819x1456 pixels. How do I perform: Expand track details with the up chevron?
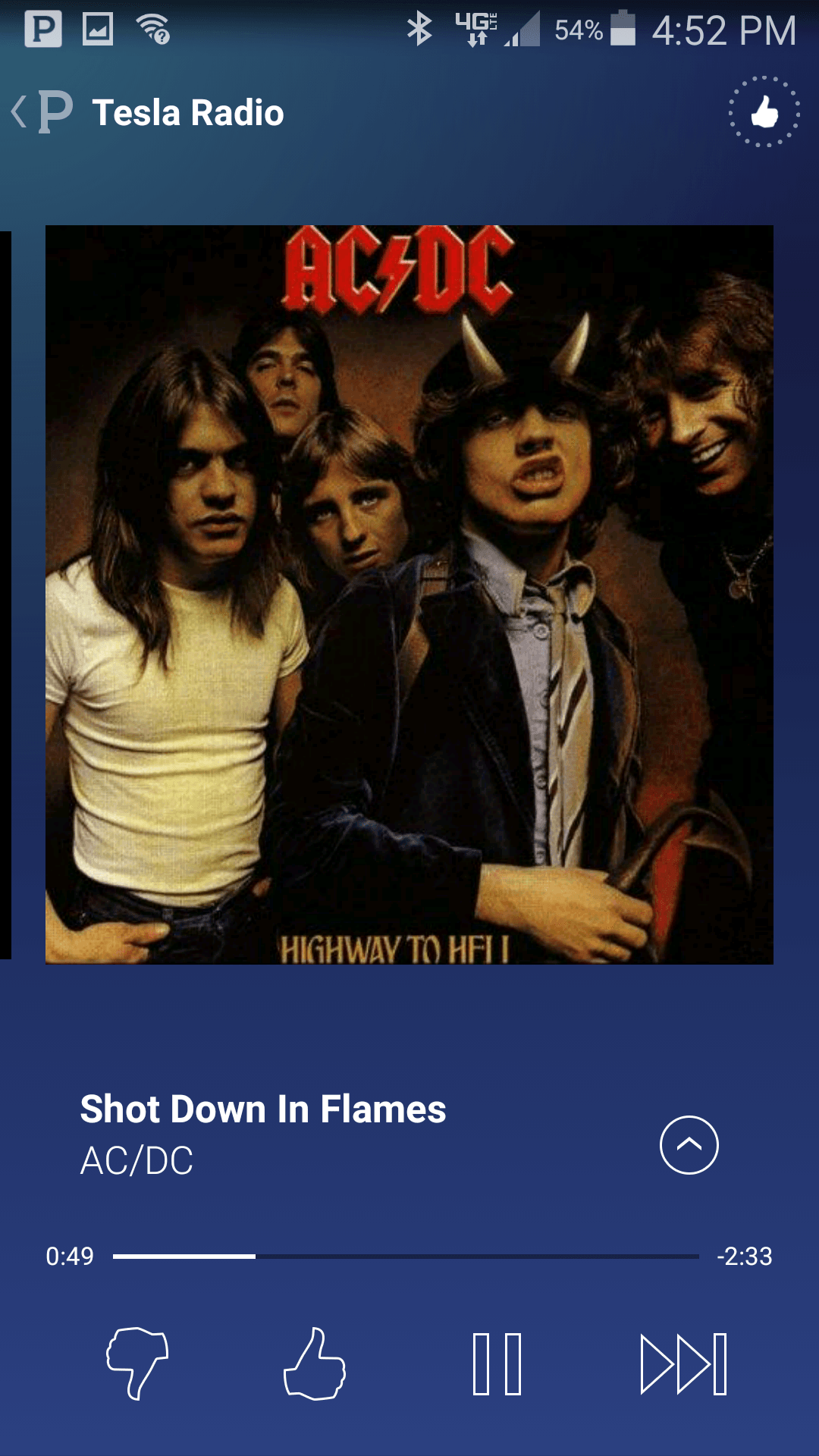[689, 1145]
